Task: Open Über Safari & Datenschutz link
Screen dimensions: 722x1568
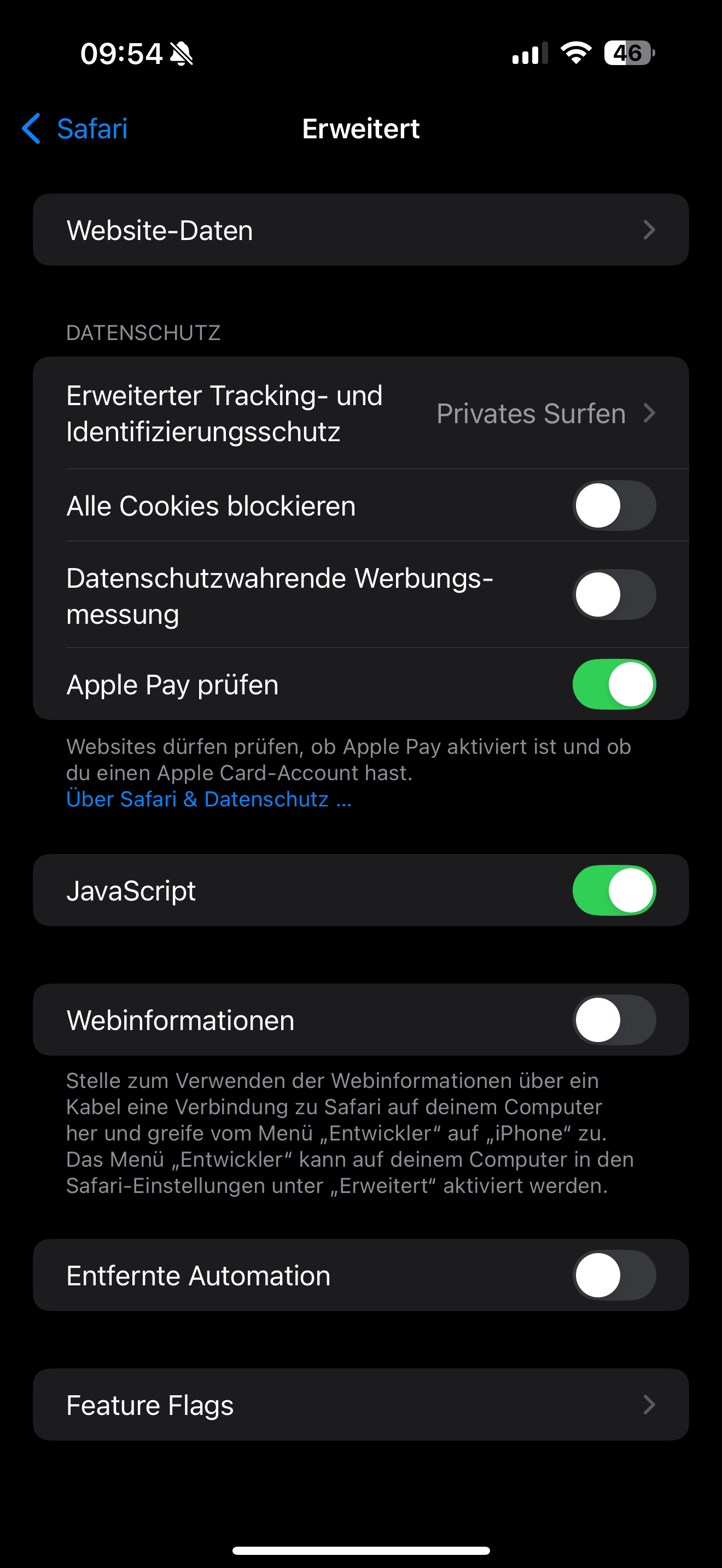Action: [x=209, y=799]
